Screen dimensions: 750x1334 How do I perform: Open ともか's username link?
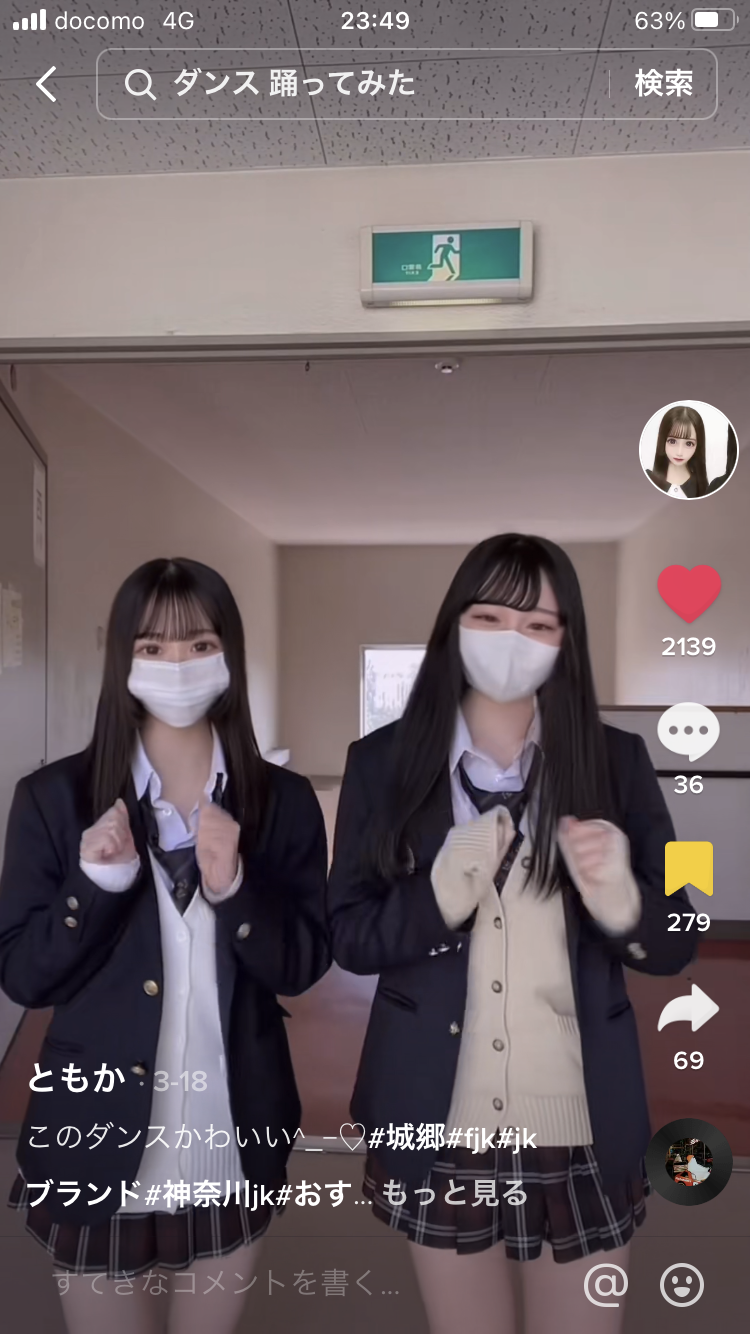tap(76, 1079)
